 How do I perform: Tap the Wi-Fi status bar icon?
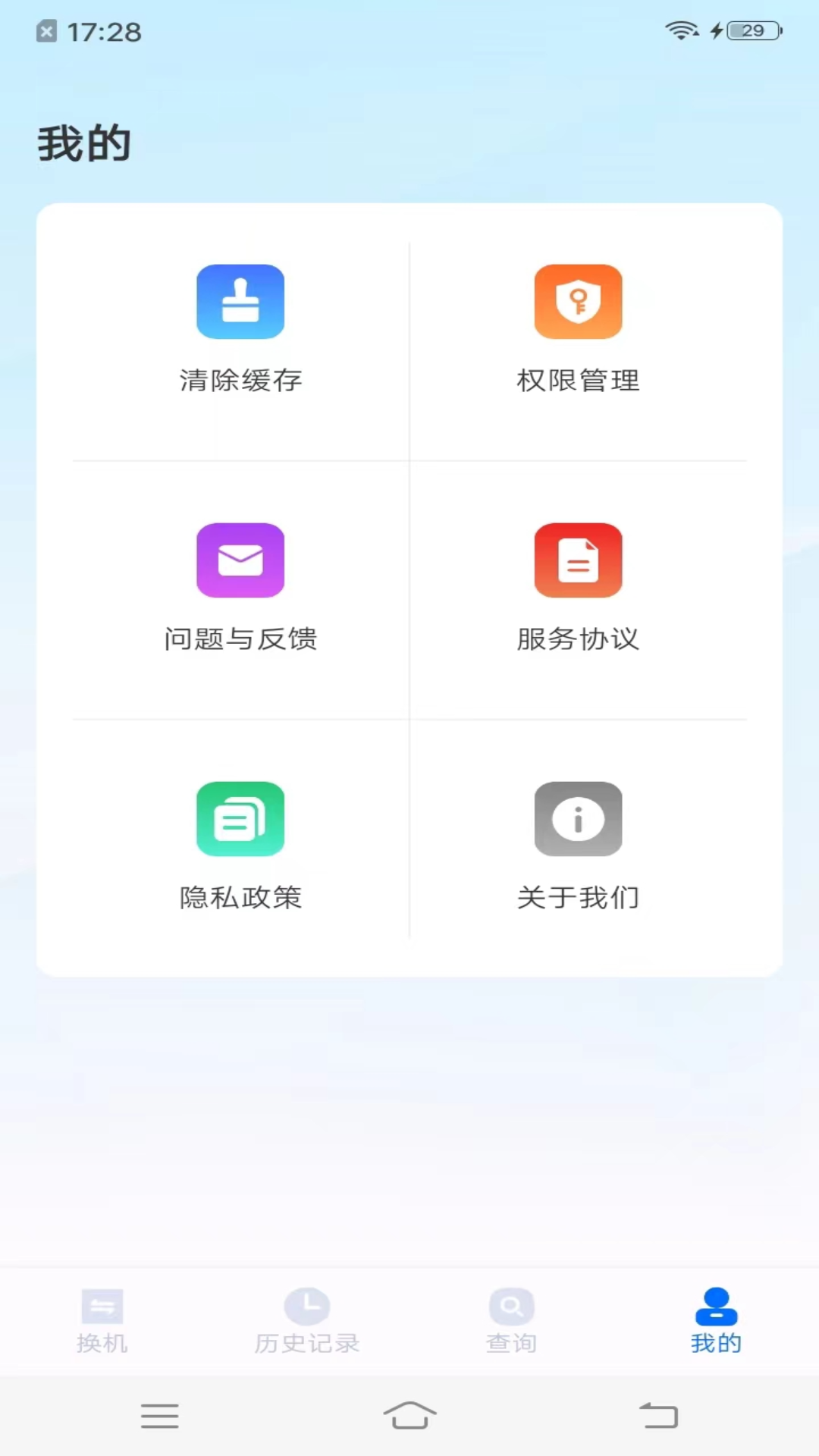click(681, 31)
